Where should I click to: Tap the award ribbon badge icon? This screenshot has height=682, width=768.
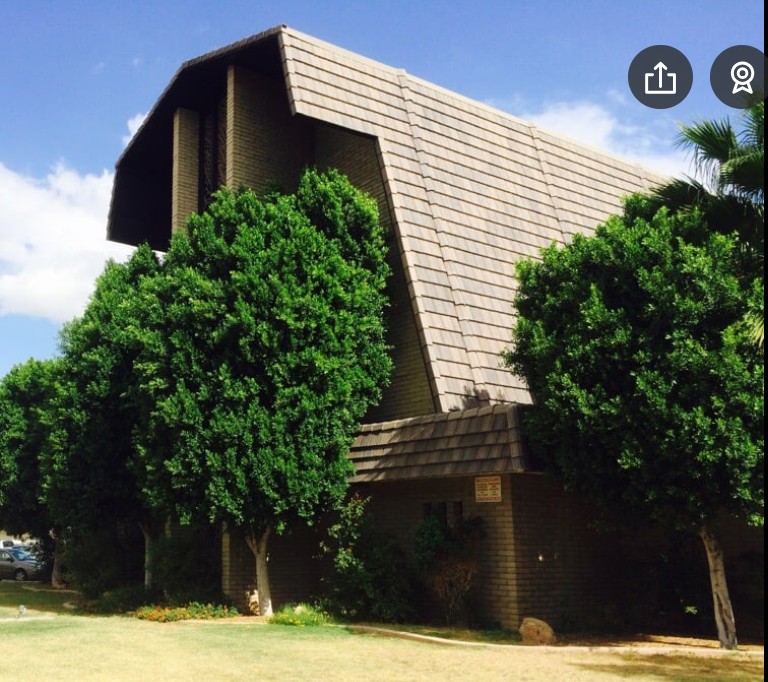coord(741,77)
